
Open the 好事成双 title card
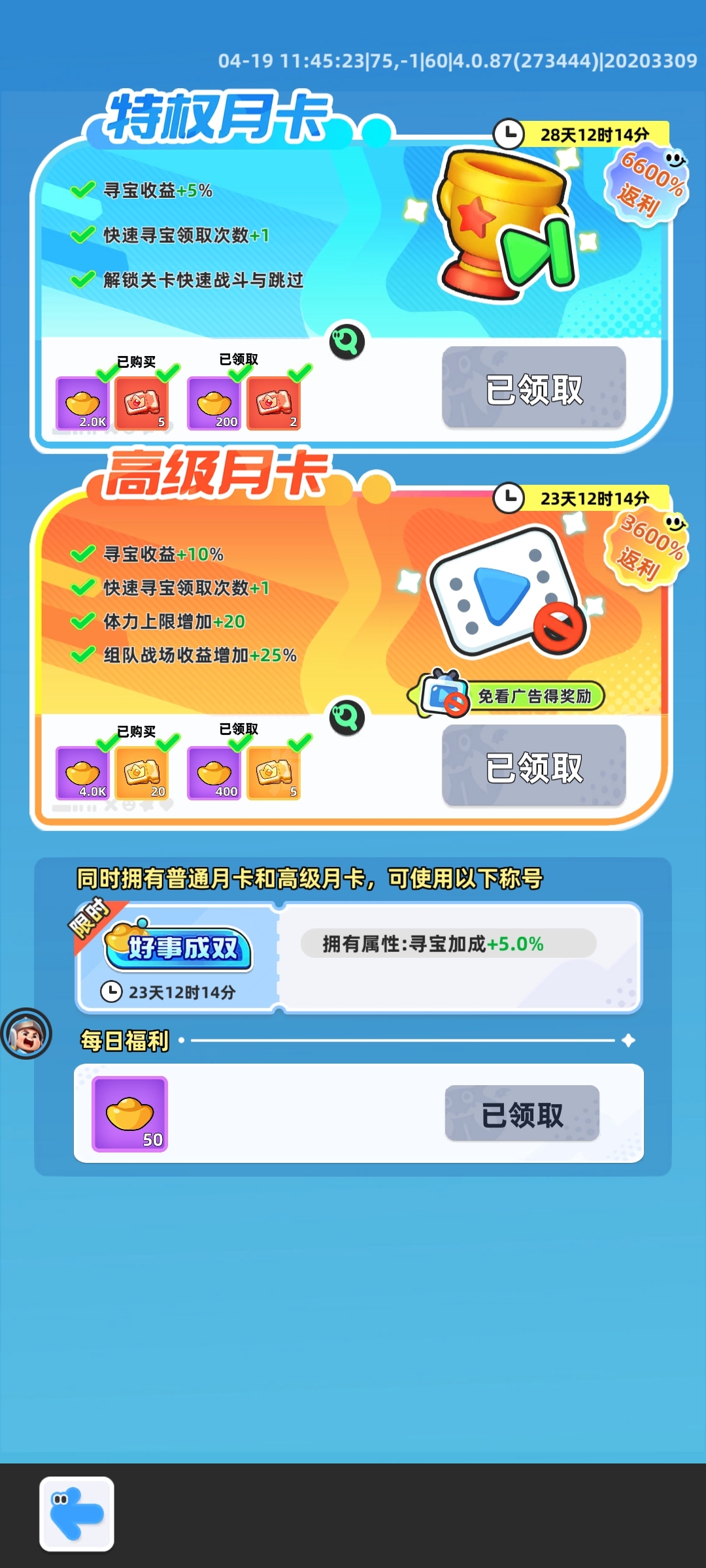click(x=178, y=947)
